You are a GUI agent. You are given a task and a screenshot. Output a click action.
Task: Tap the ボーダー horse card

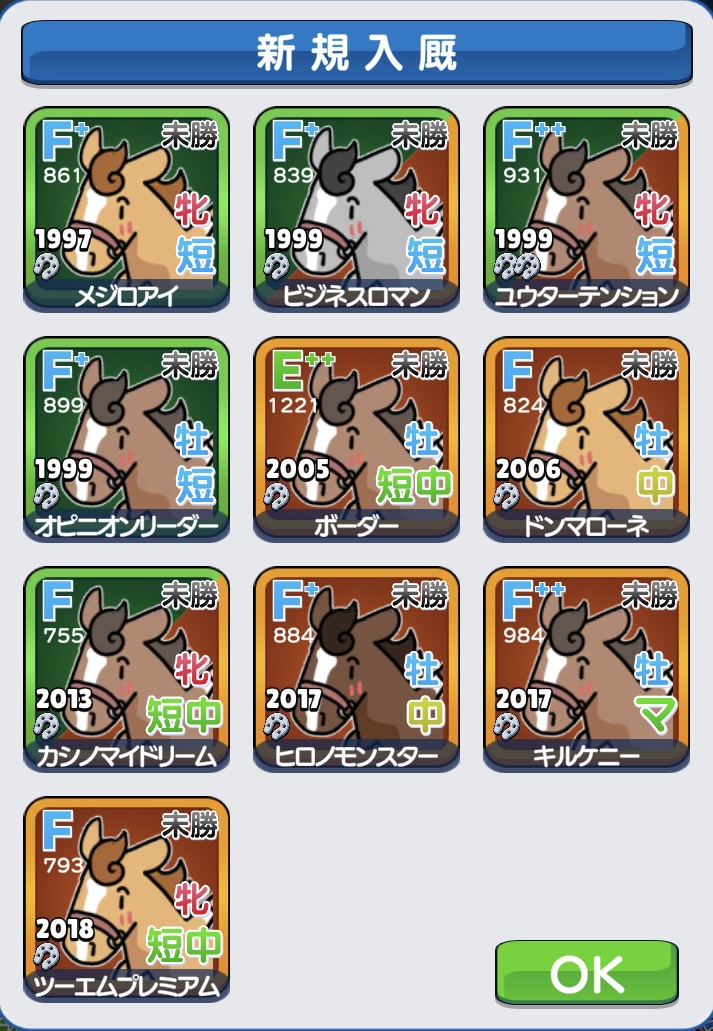[356, 439]
